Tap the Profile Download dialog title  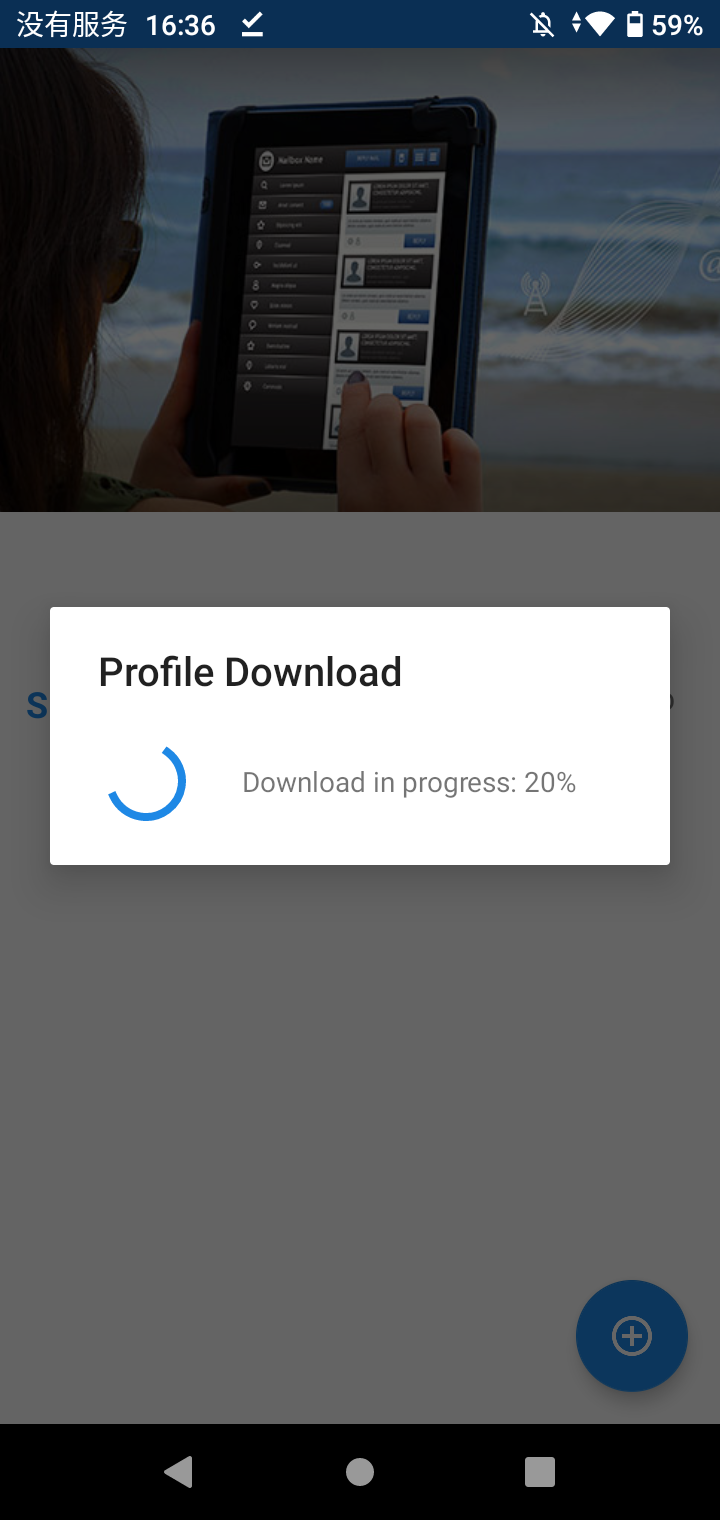coord(249,671)
